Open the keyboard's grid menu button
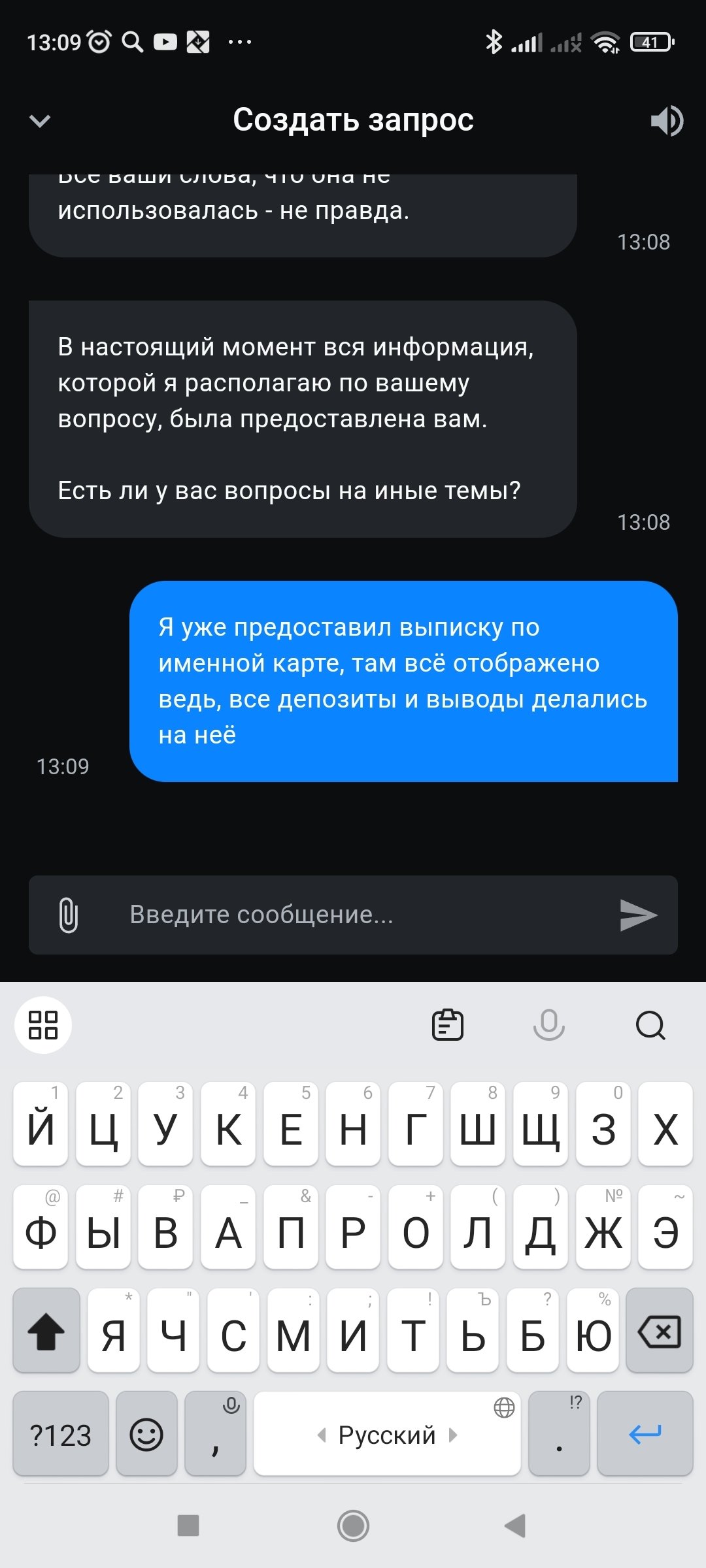The width and height of the screenshot is (706, 1568). (x=43, y=1024)
